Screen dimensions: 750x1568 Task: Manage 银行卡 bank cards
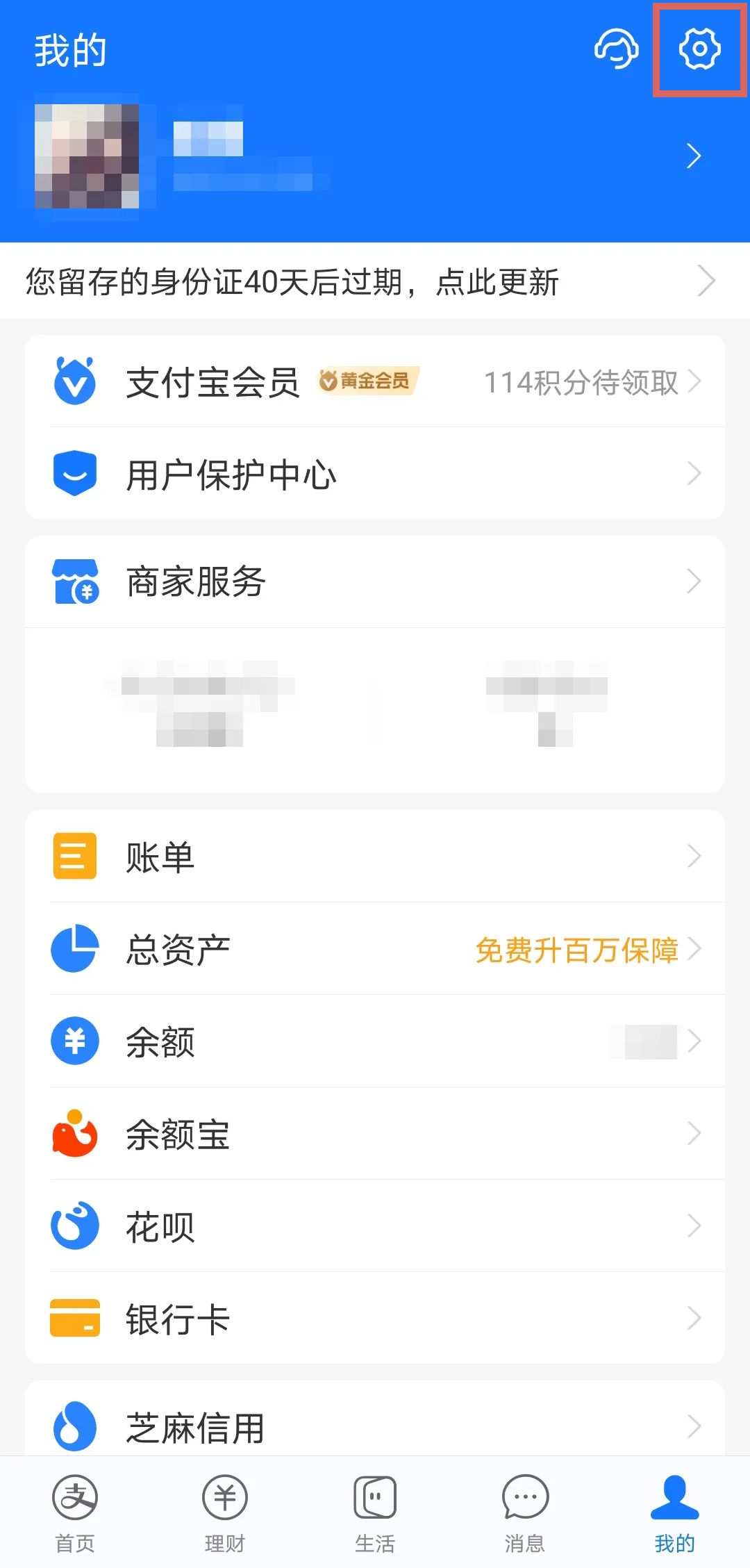[x=375, y=1319]
